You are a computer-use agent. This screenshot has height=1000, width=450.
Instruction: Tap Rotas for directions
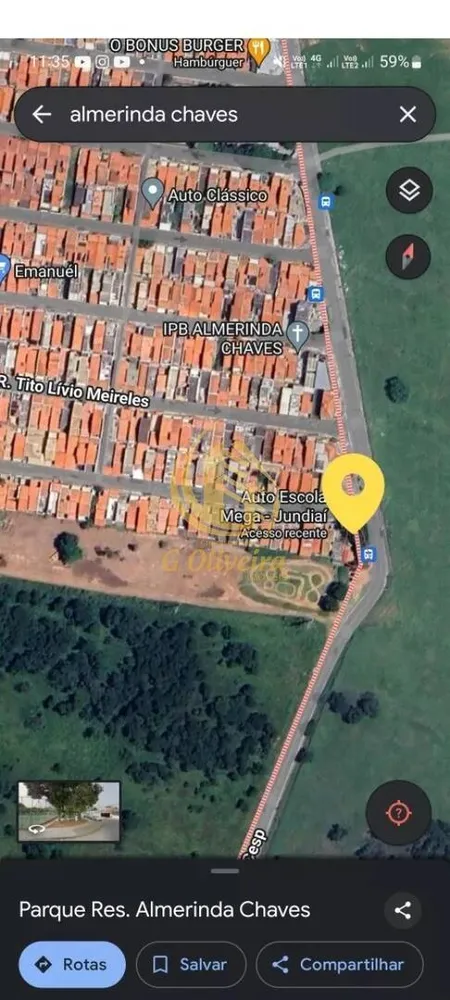pos(72,964)
